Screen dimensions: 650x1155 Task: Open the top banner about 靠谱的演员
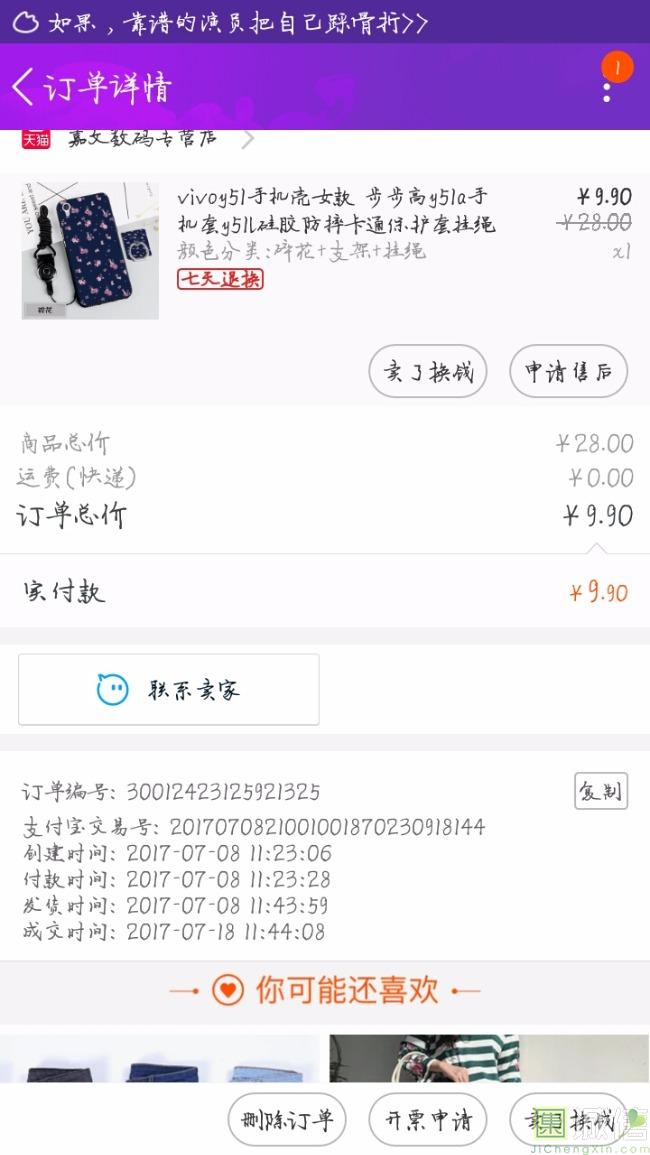point(238,23)
